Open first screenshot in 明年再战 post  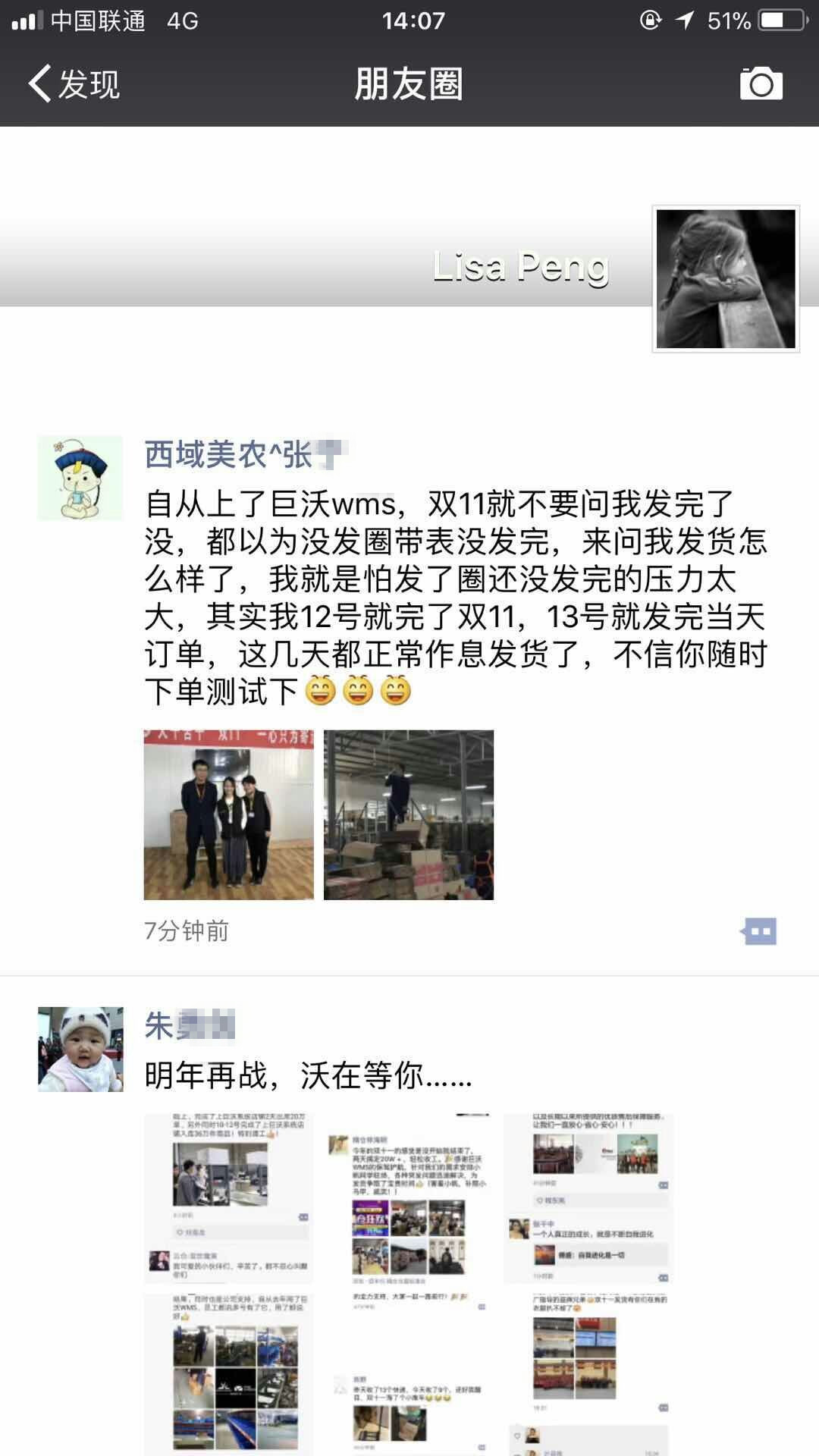(228, 1198)
